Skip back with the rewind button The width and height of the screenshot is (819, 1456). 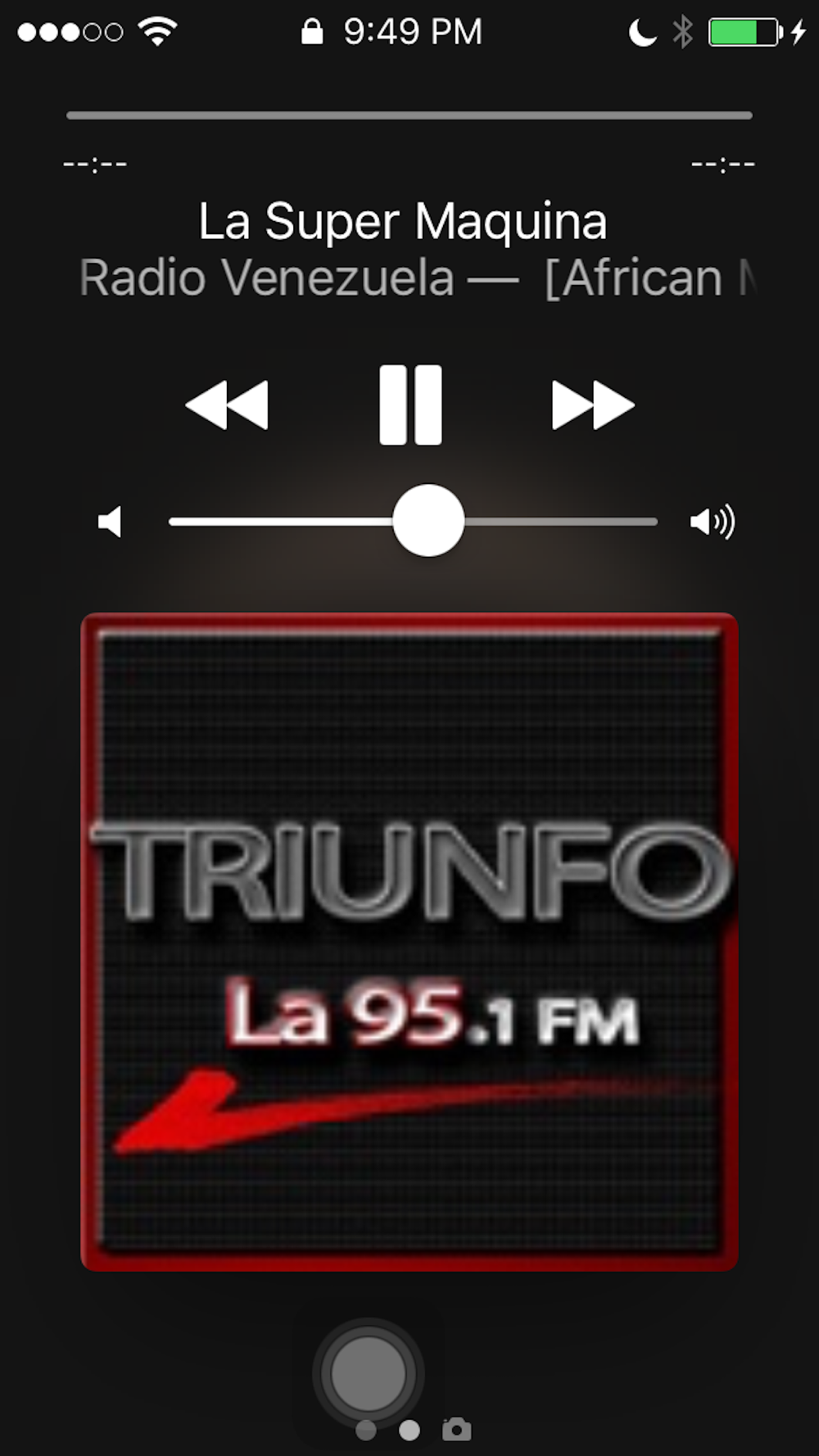pos(227,405)
